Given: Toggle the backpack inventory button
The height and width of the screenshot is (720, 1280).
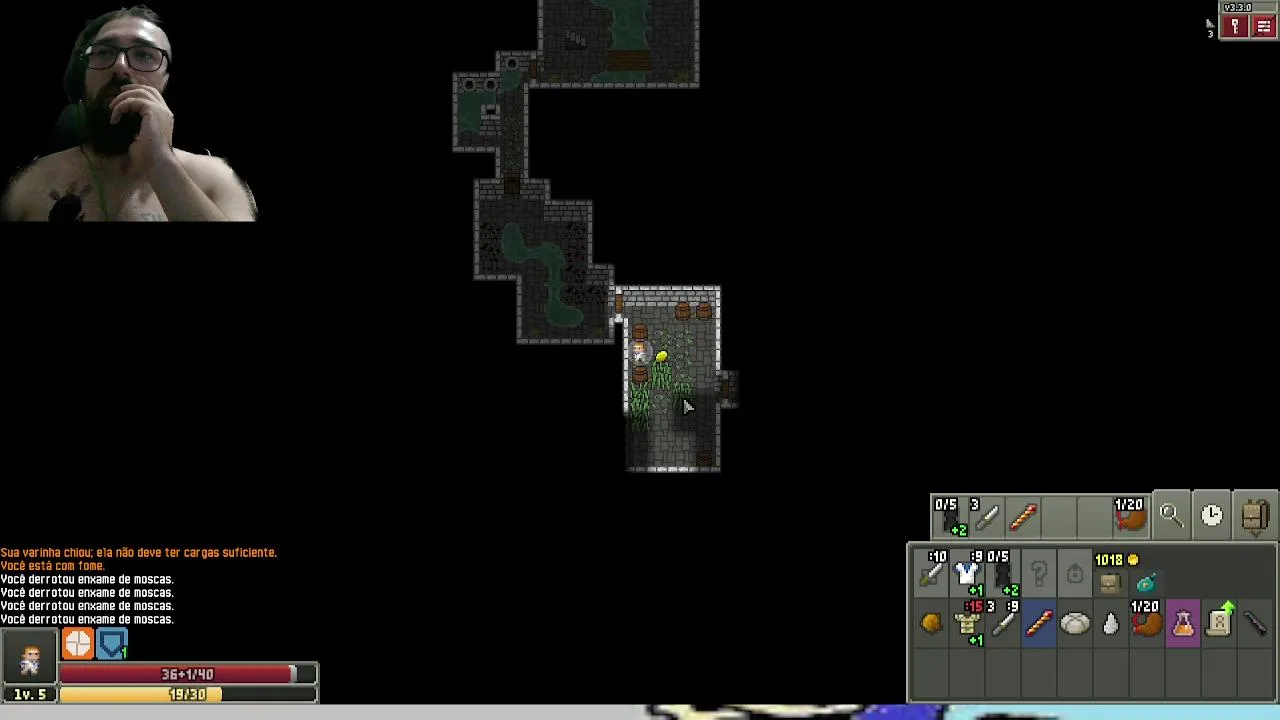Looking at the screenshot, I should click(x=1255, y=516).
